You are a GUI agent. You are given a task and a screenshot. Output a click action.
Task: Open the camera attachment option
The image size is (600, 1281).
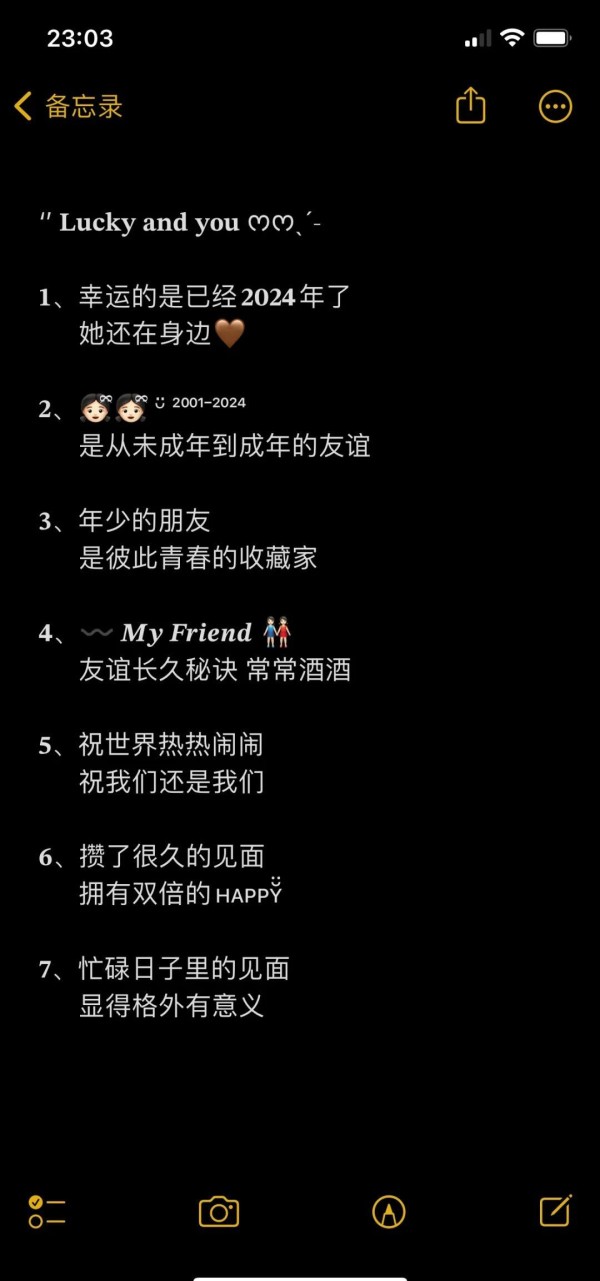[219, 1211]
